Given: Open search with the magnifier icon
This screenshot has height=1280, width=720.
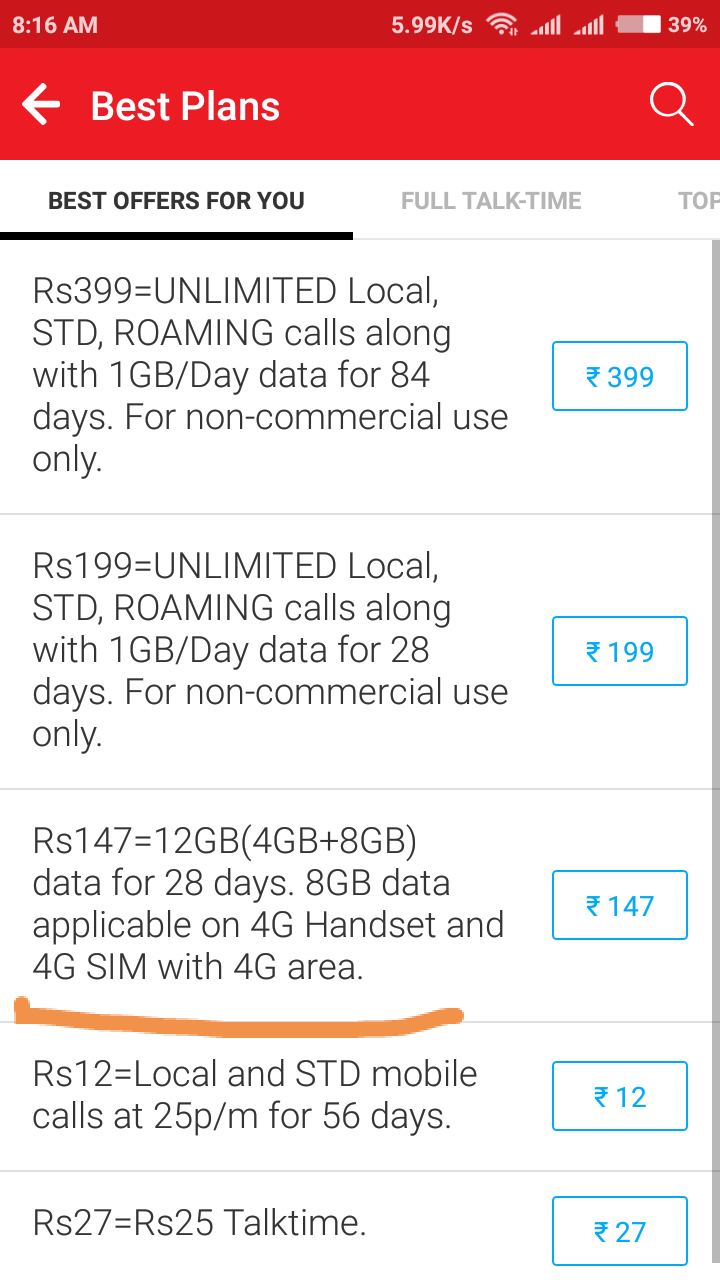Looking at the screenshot, I should click(x=670, y=105).
